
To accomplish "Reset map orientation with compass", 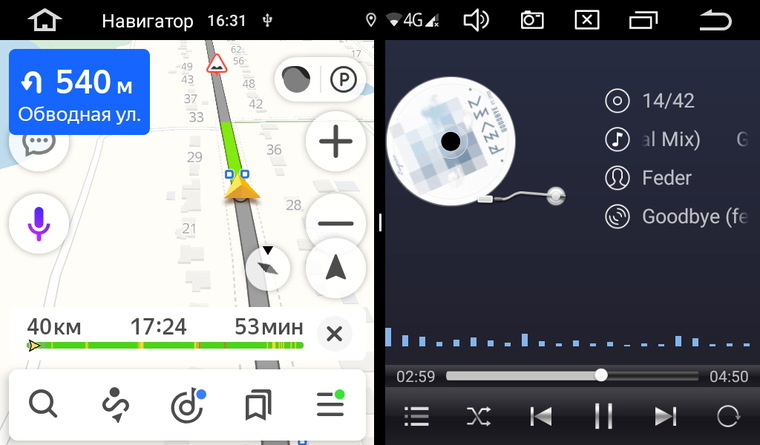I will pos(268,268).
